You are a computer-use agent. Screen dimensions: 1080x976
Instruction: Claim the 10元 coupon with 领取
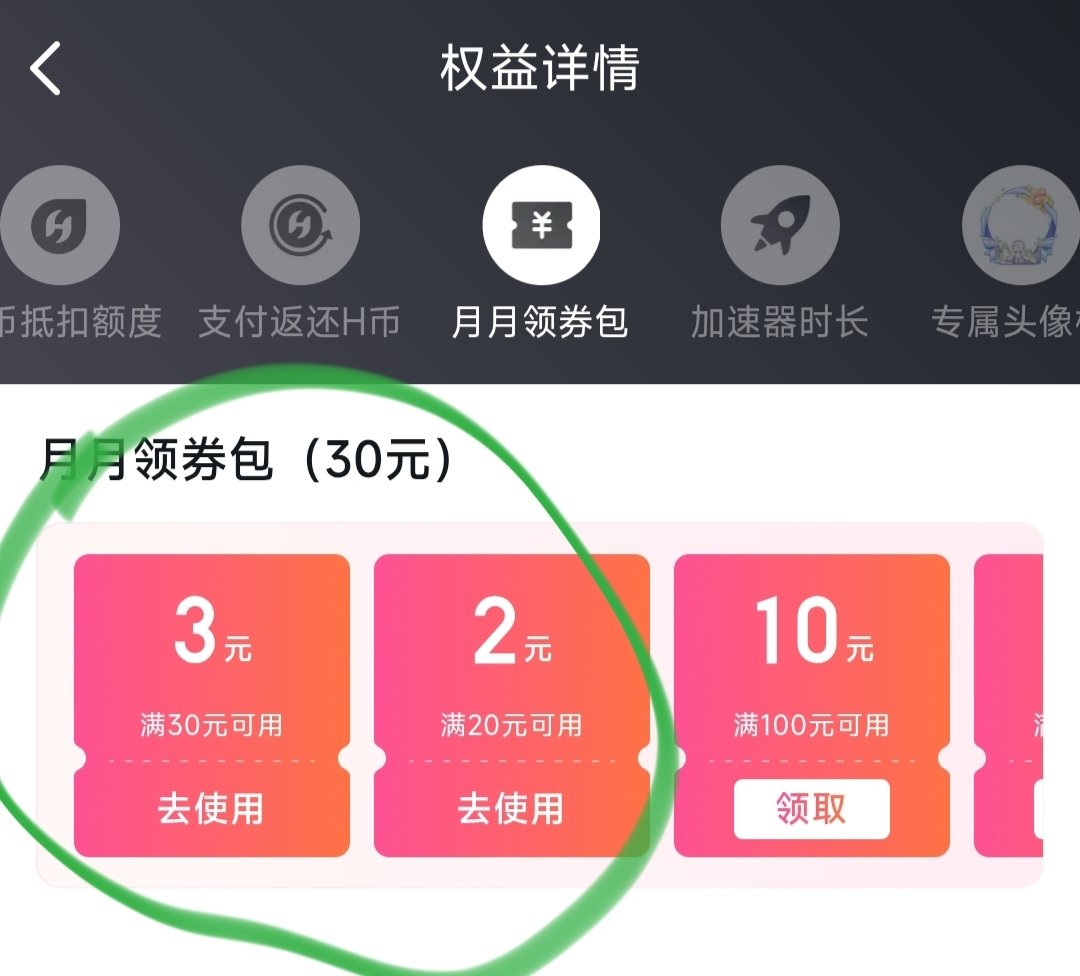[x=811, y=808]
